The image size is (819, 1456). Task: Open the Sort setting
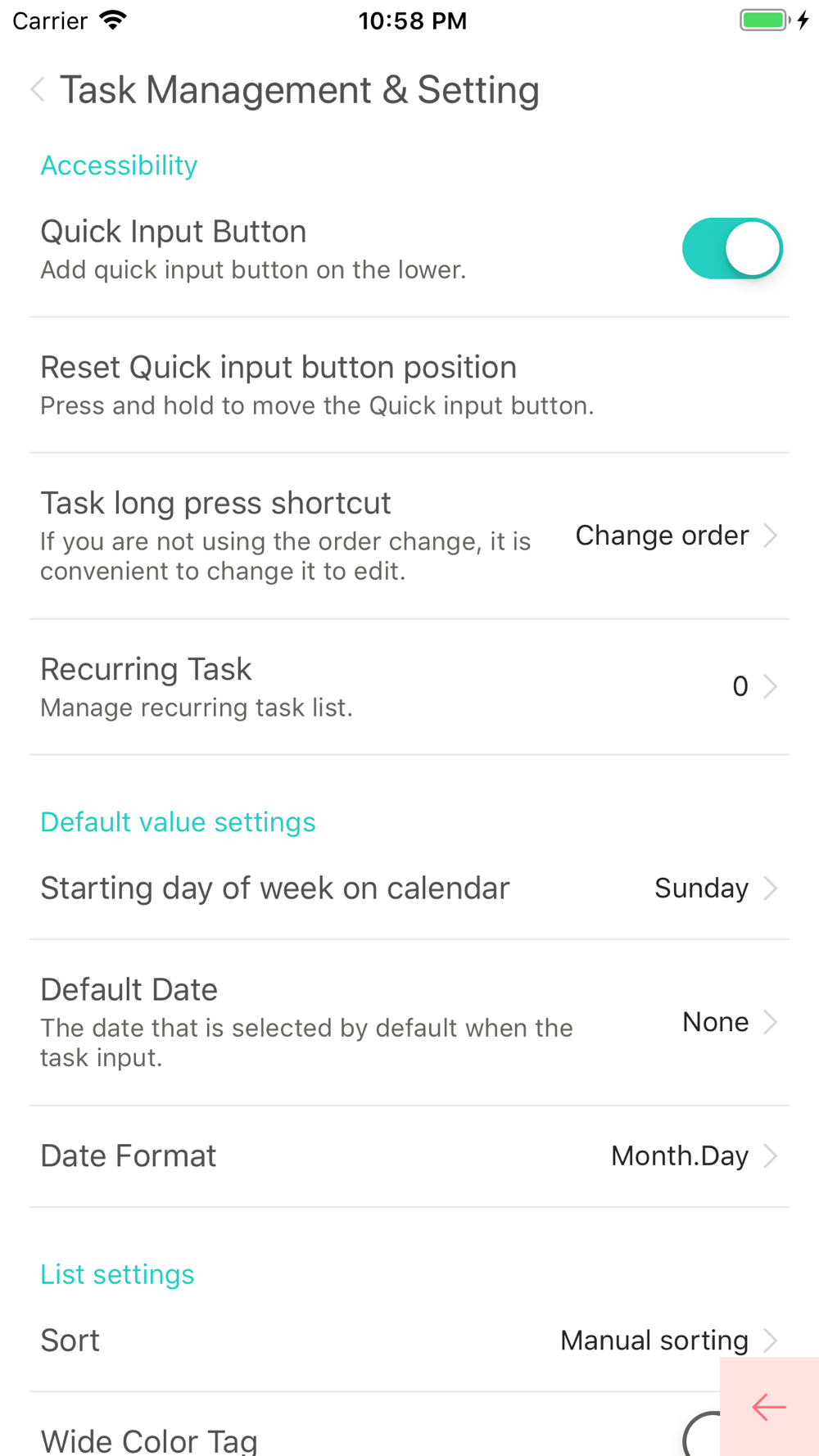click(409, 1340)
